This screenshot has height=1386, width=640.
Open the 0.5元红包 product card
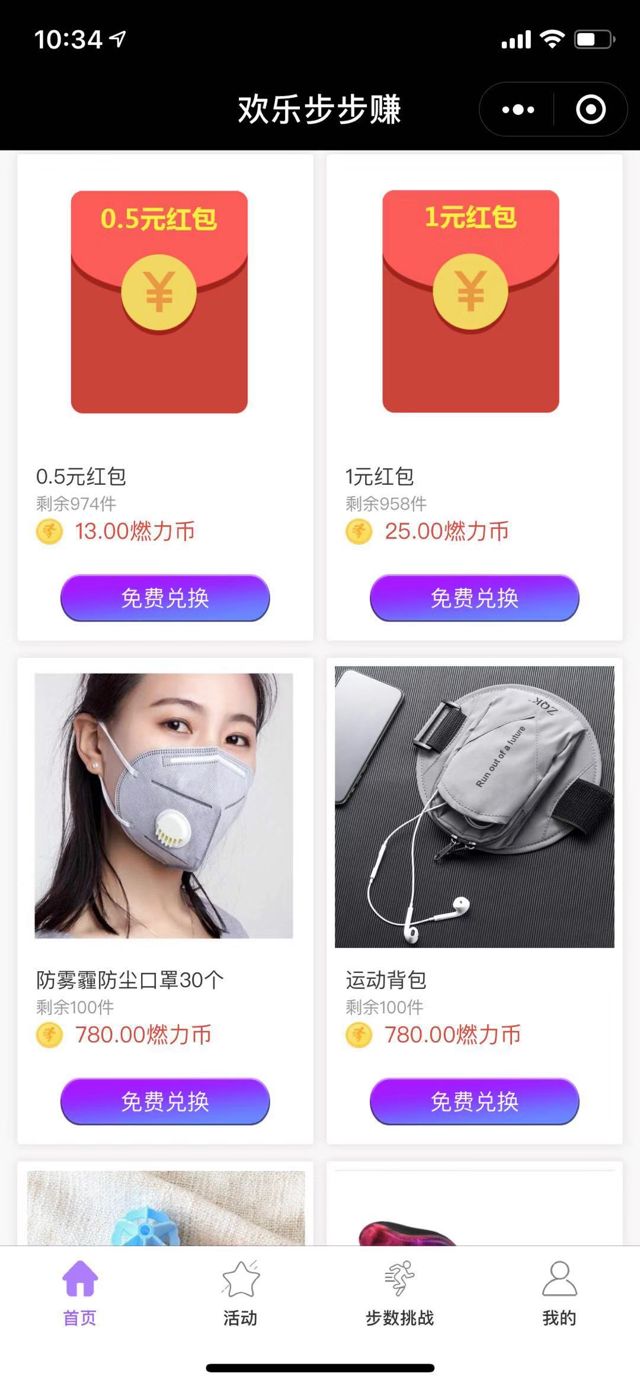point(159,302)
